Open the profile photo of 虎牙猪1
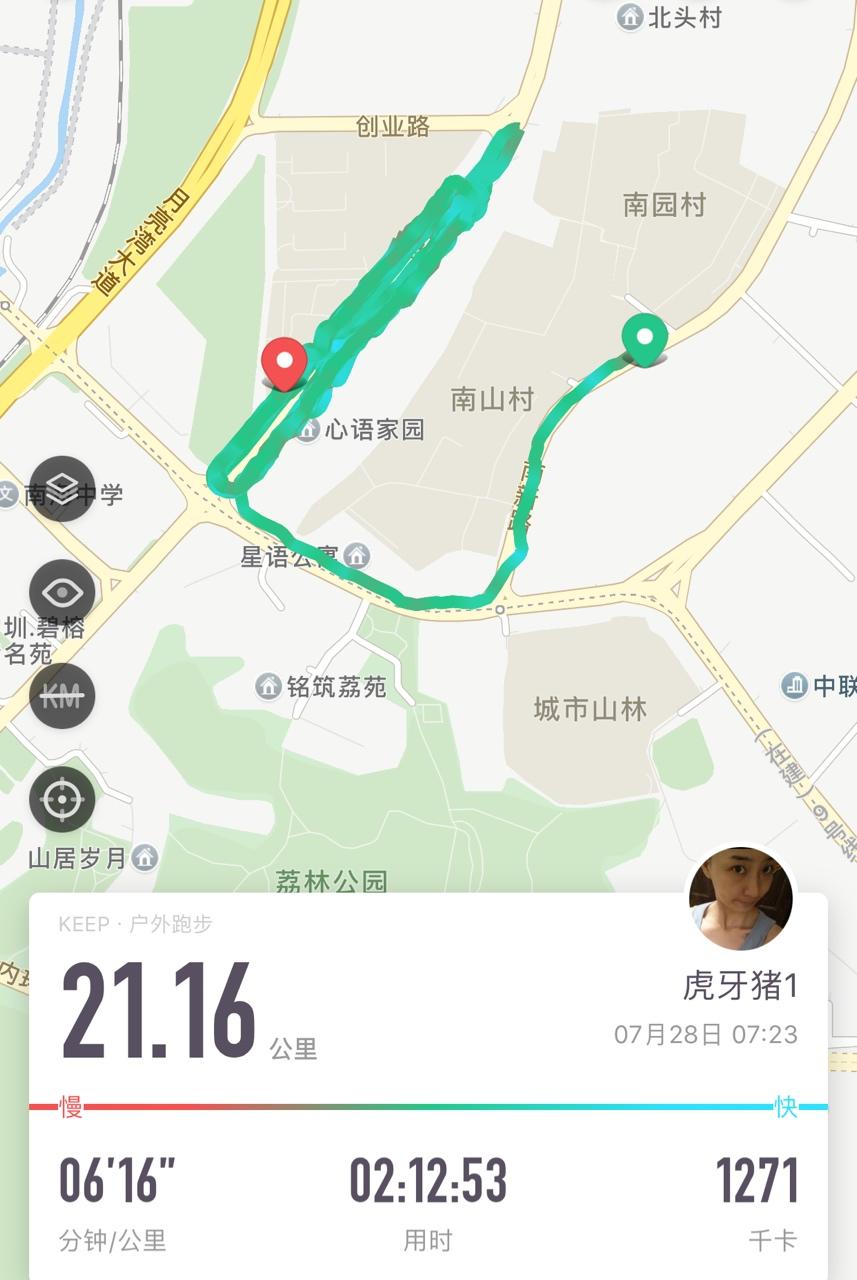The image size is (857, 1280). (741, 897)
